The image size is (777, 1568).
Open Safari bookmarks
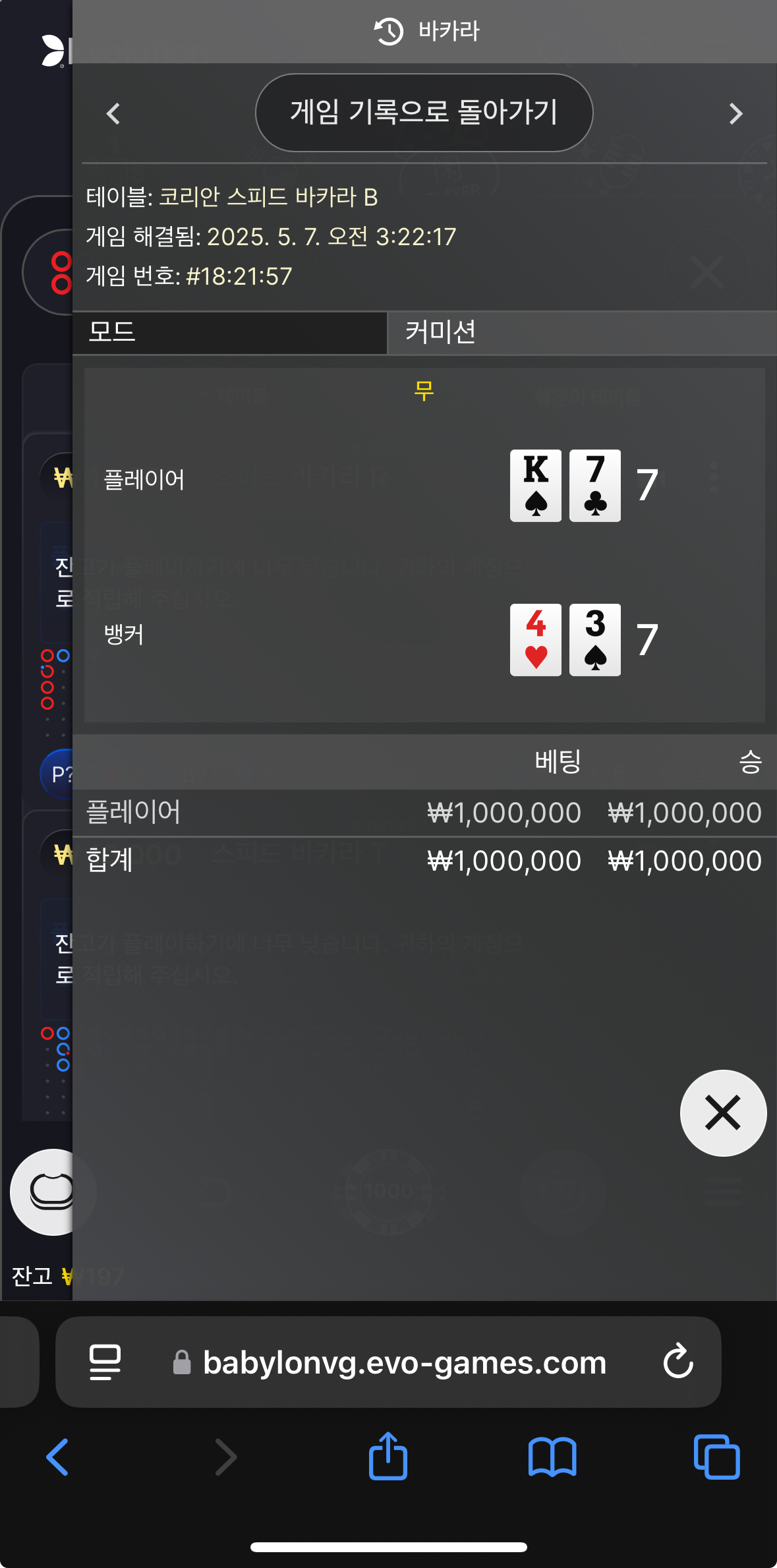(x=552, y=1457)
